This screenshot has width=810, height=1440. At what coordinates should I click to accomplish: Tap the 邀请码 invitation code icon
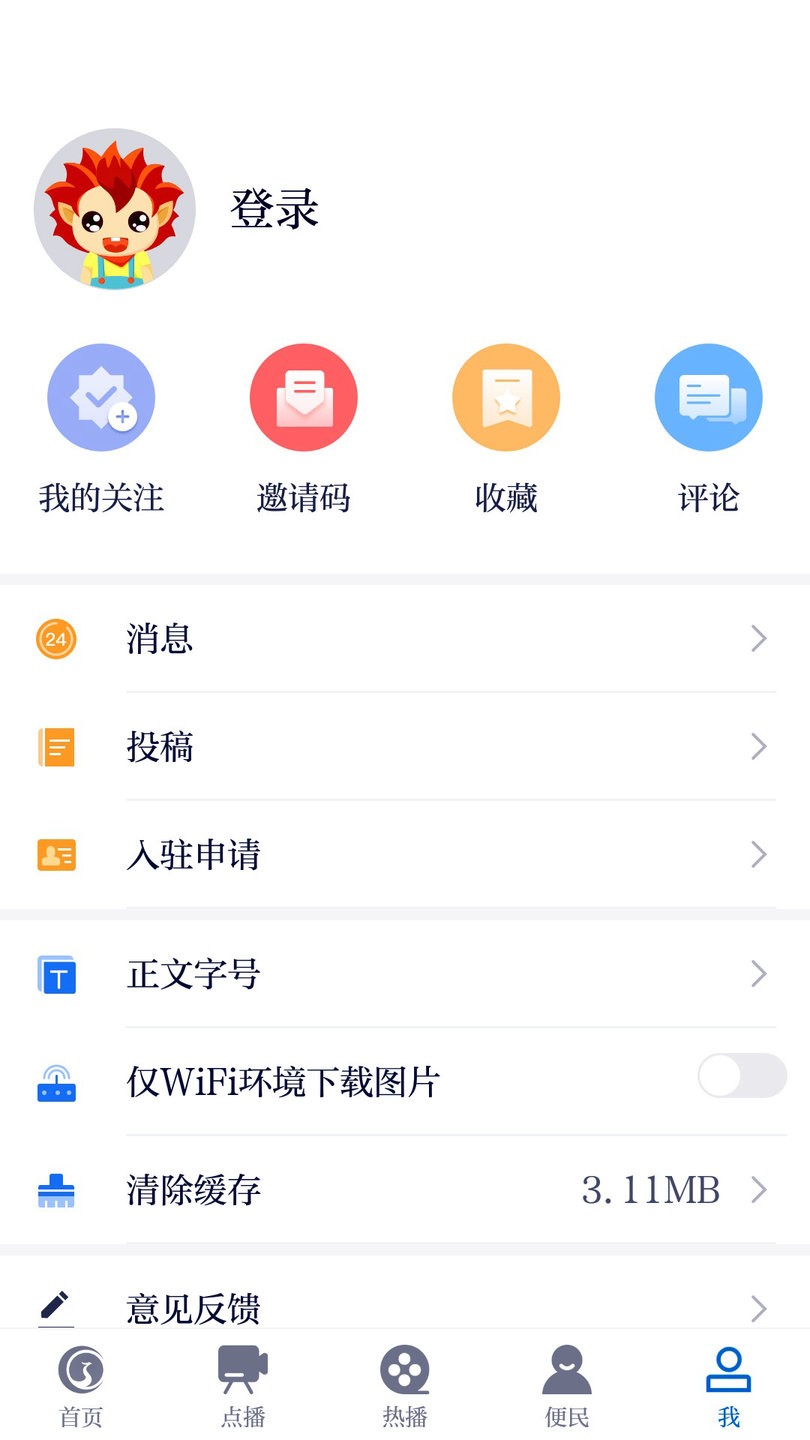coord(303,396)
